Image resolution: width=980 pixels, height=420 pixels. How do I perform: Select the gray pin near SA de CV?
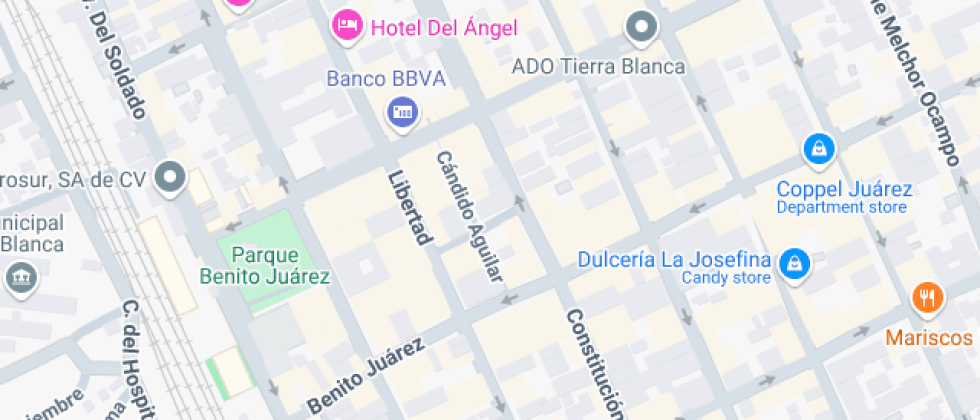tap(171, 178)
